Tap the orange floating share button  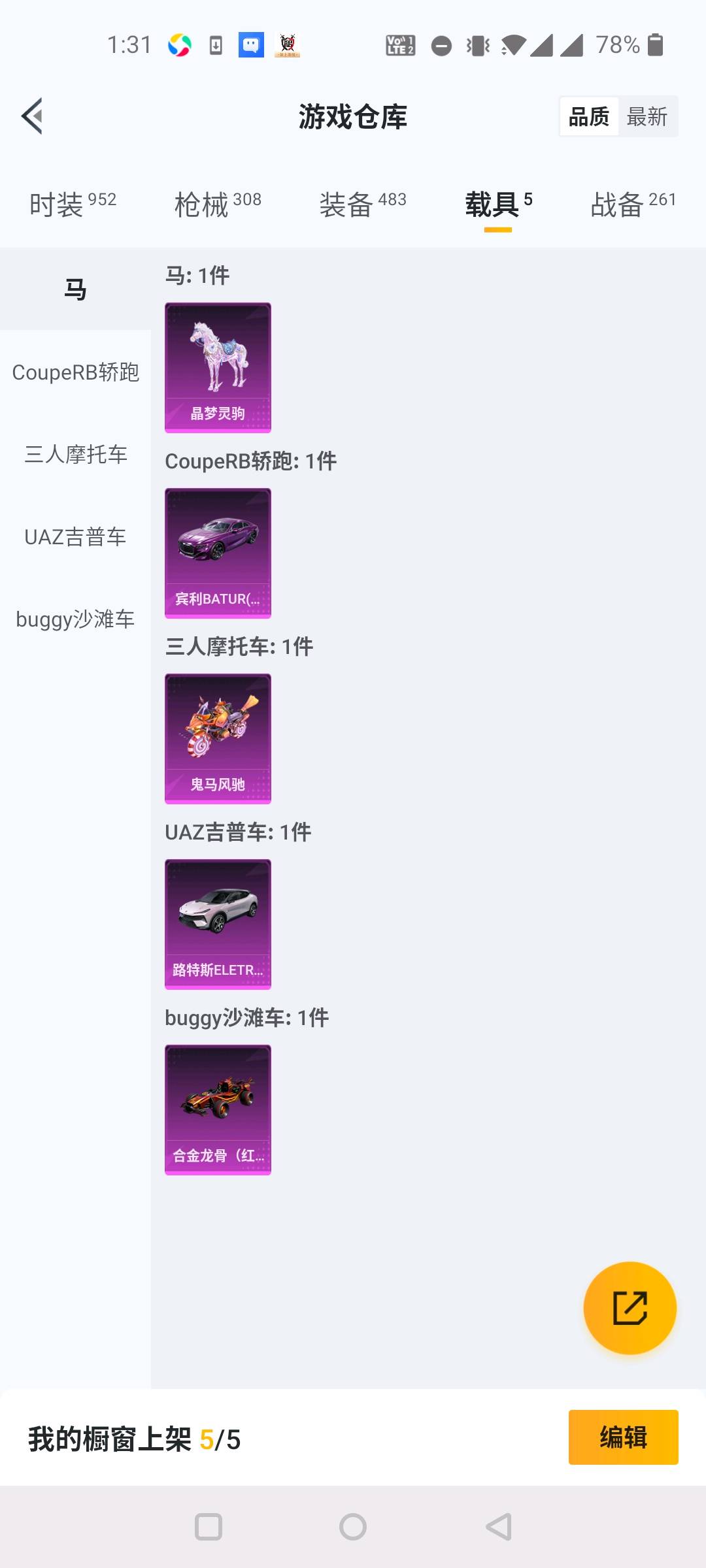(630, 1308)
